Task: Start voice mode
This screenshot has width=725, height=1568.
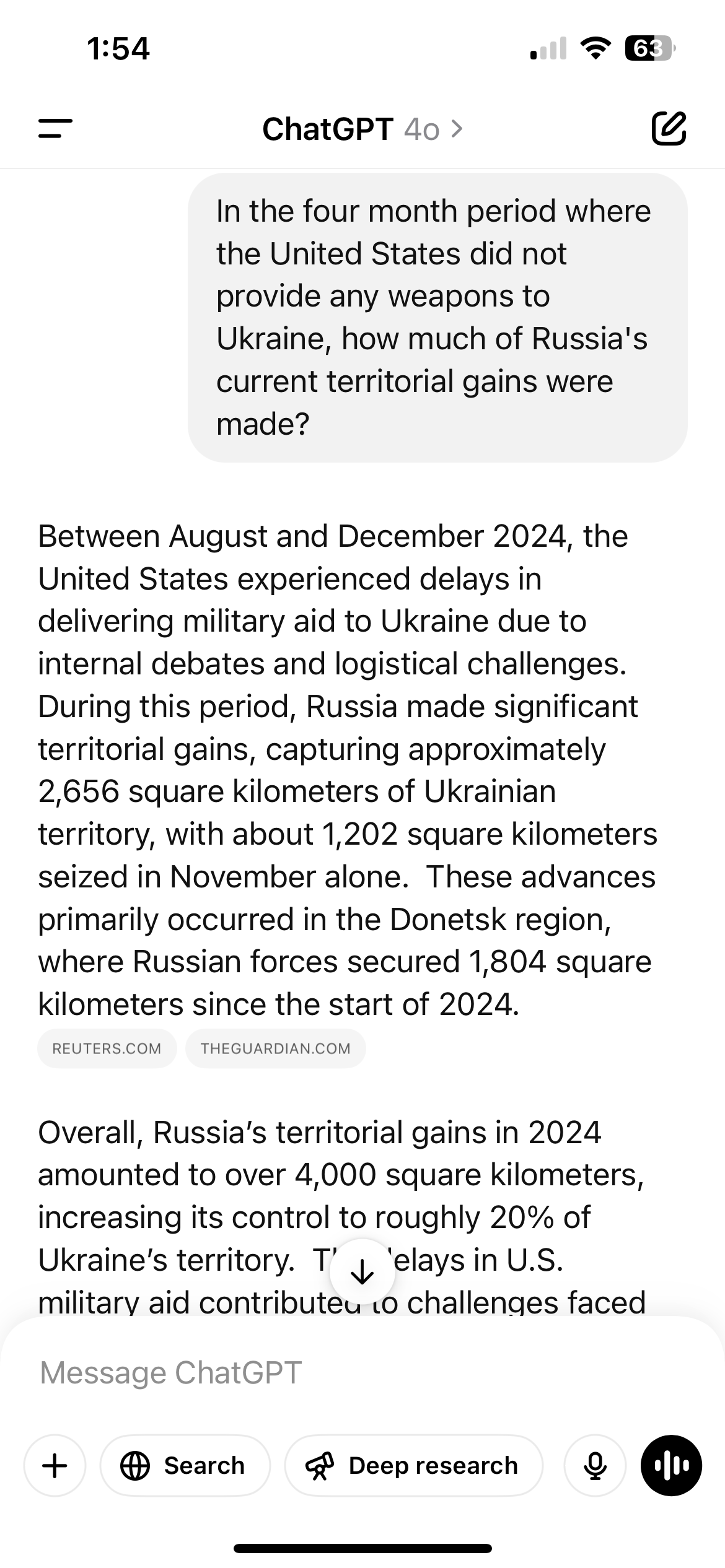Action: [x=671, y=1466]
